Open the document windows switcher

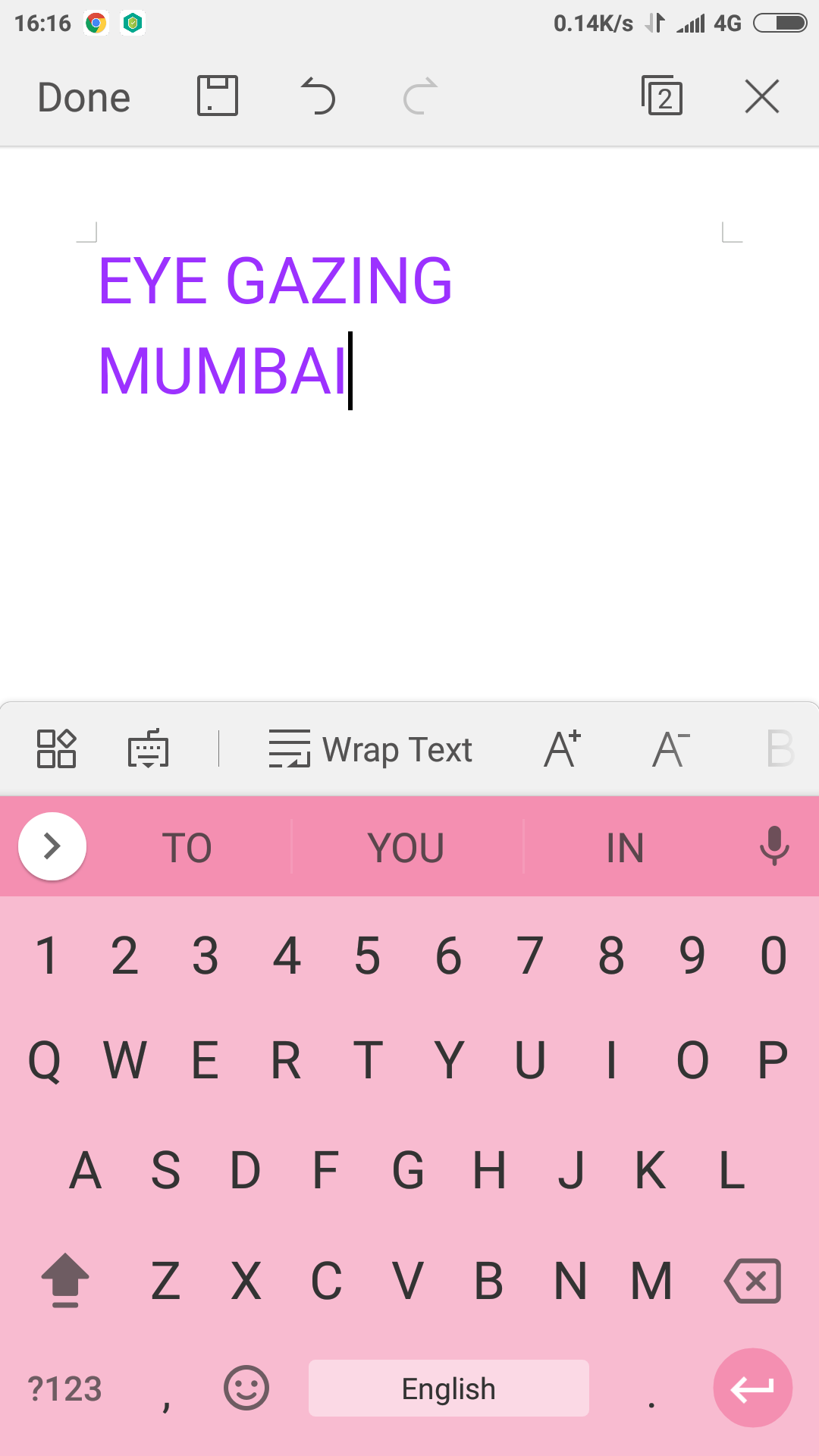coord(662,96)
